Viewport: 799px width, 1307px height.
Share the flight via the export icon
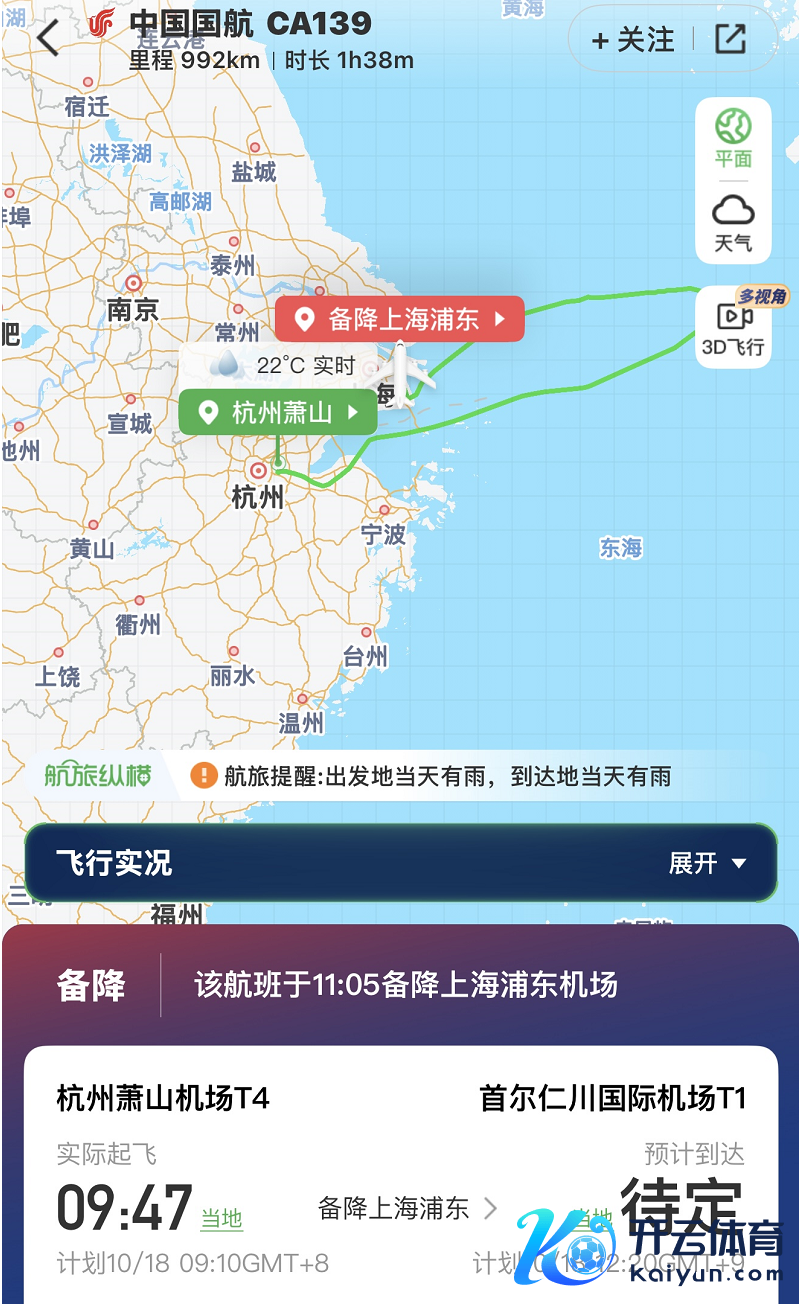pyautogui.click(x=731, y=39)
